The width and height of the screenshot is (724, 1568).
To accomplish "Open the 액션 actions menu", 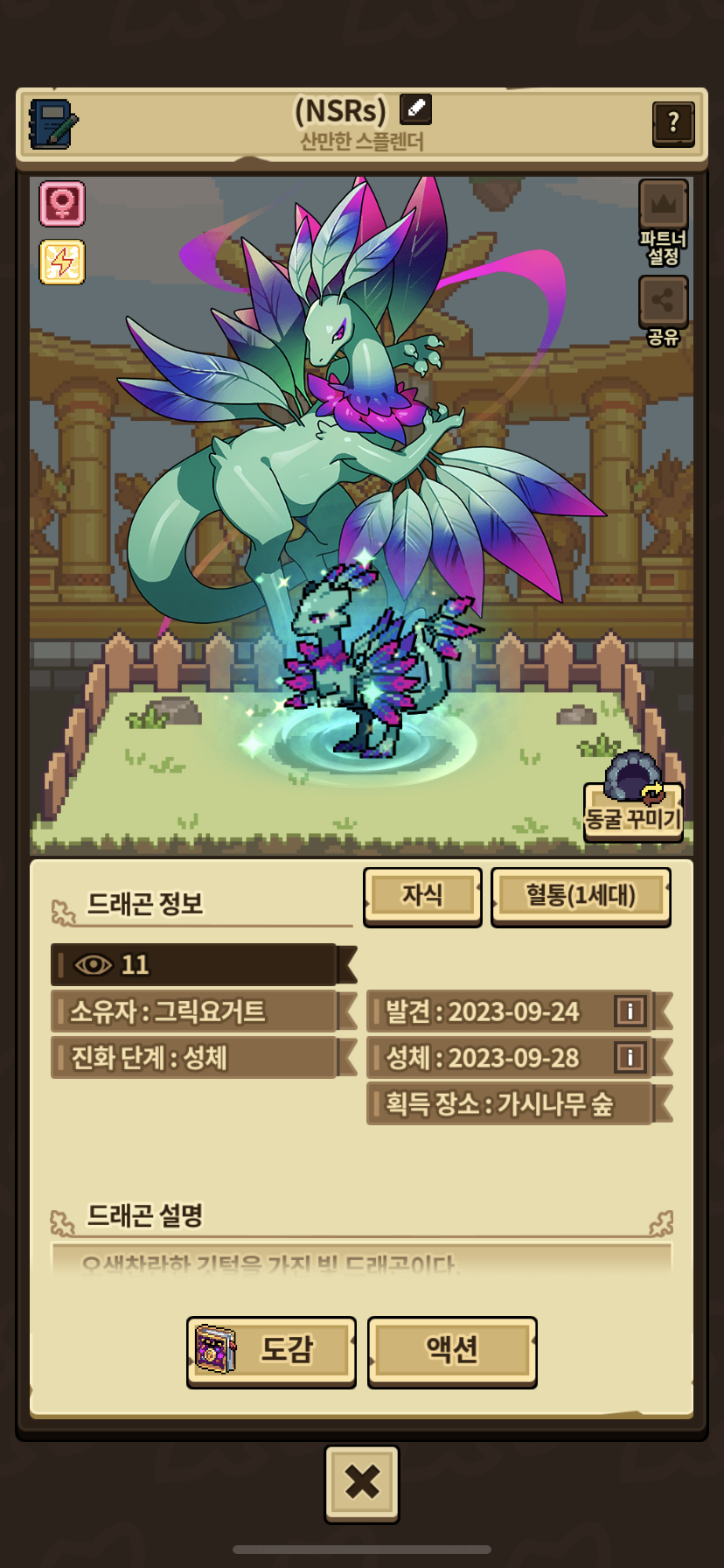I will click(452, 1350).
